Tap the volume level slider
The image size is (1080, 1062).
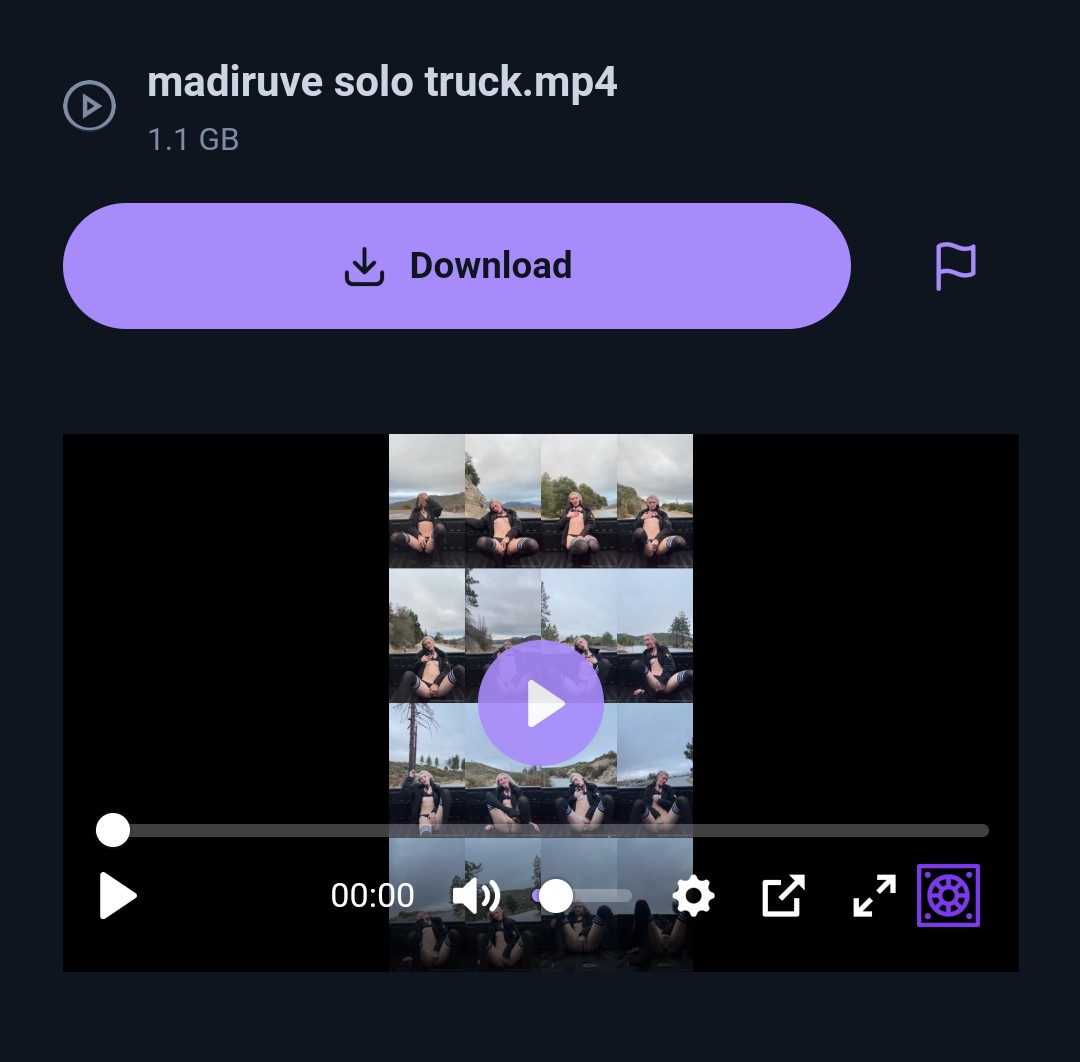(x=585, y=896)
